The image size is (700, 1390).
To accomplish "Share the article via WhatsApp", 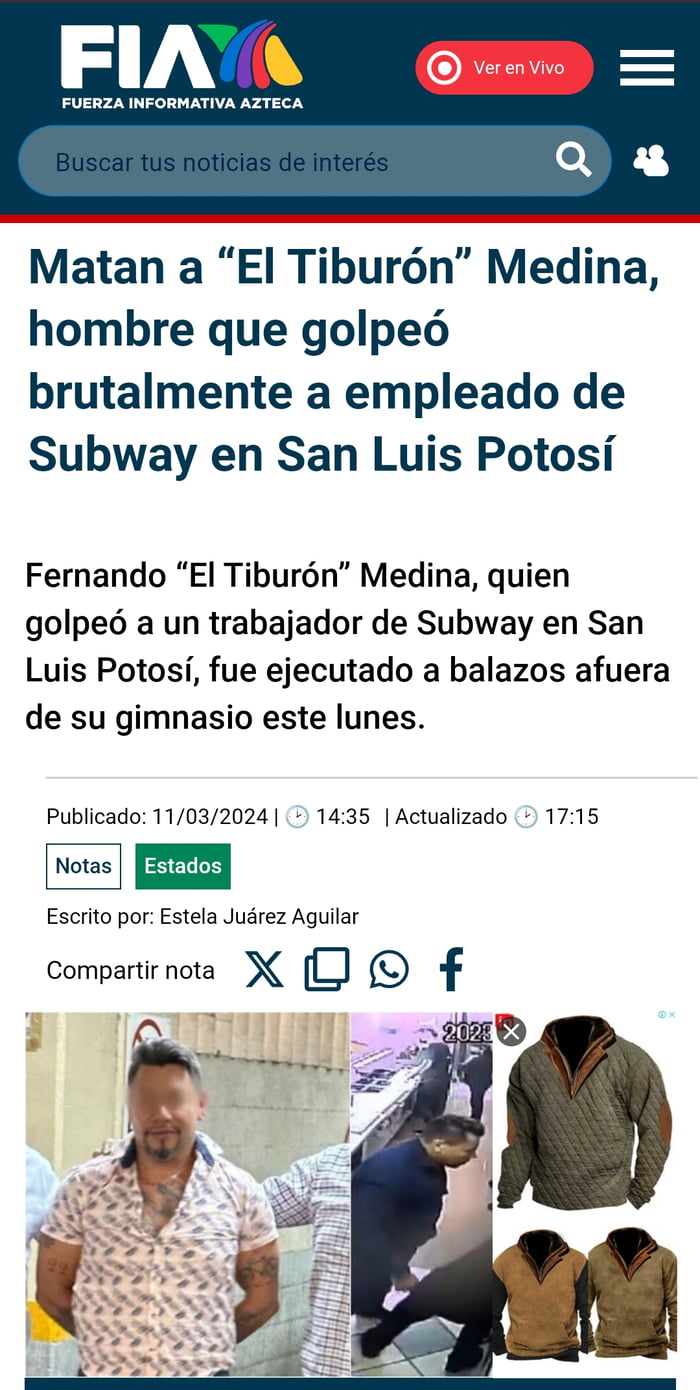I will (389, 970).
